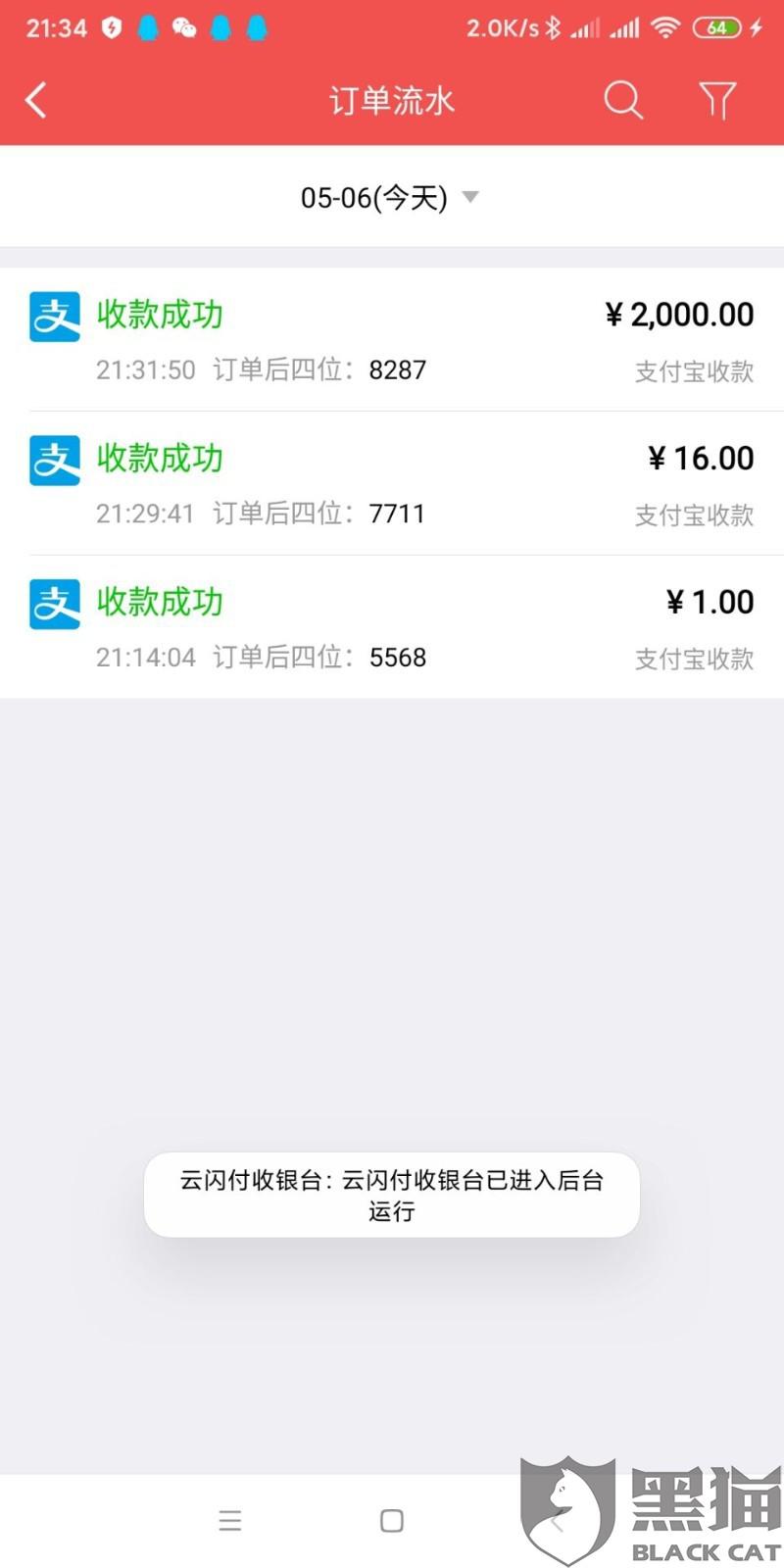The width and height of the screenshot is (784, 1568).
Task: Open the search icon in the header
Action: [623, 100]
